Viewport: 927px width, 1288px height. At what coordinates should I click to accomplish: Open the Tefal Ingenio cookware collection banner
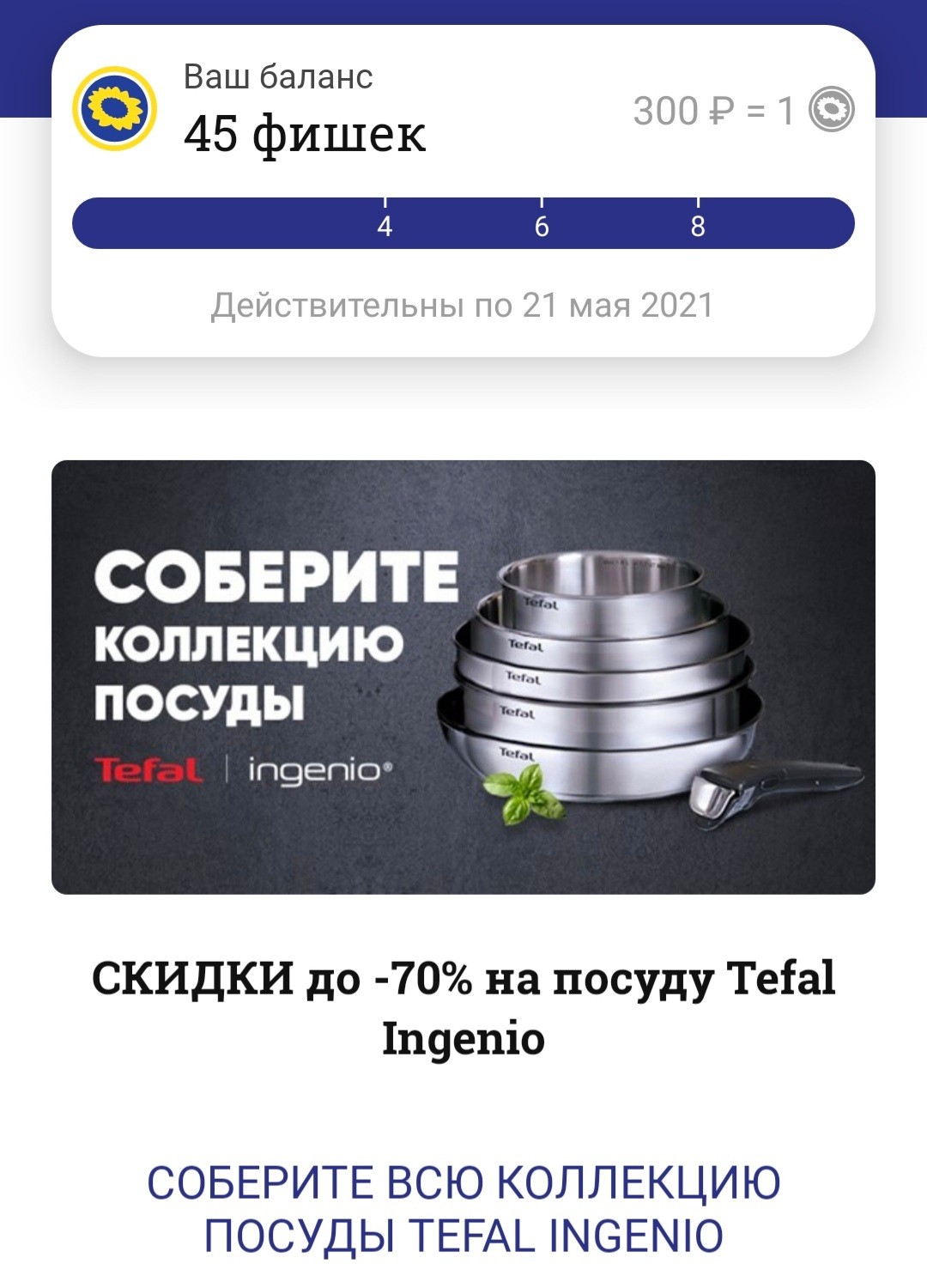coord(463,677)
